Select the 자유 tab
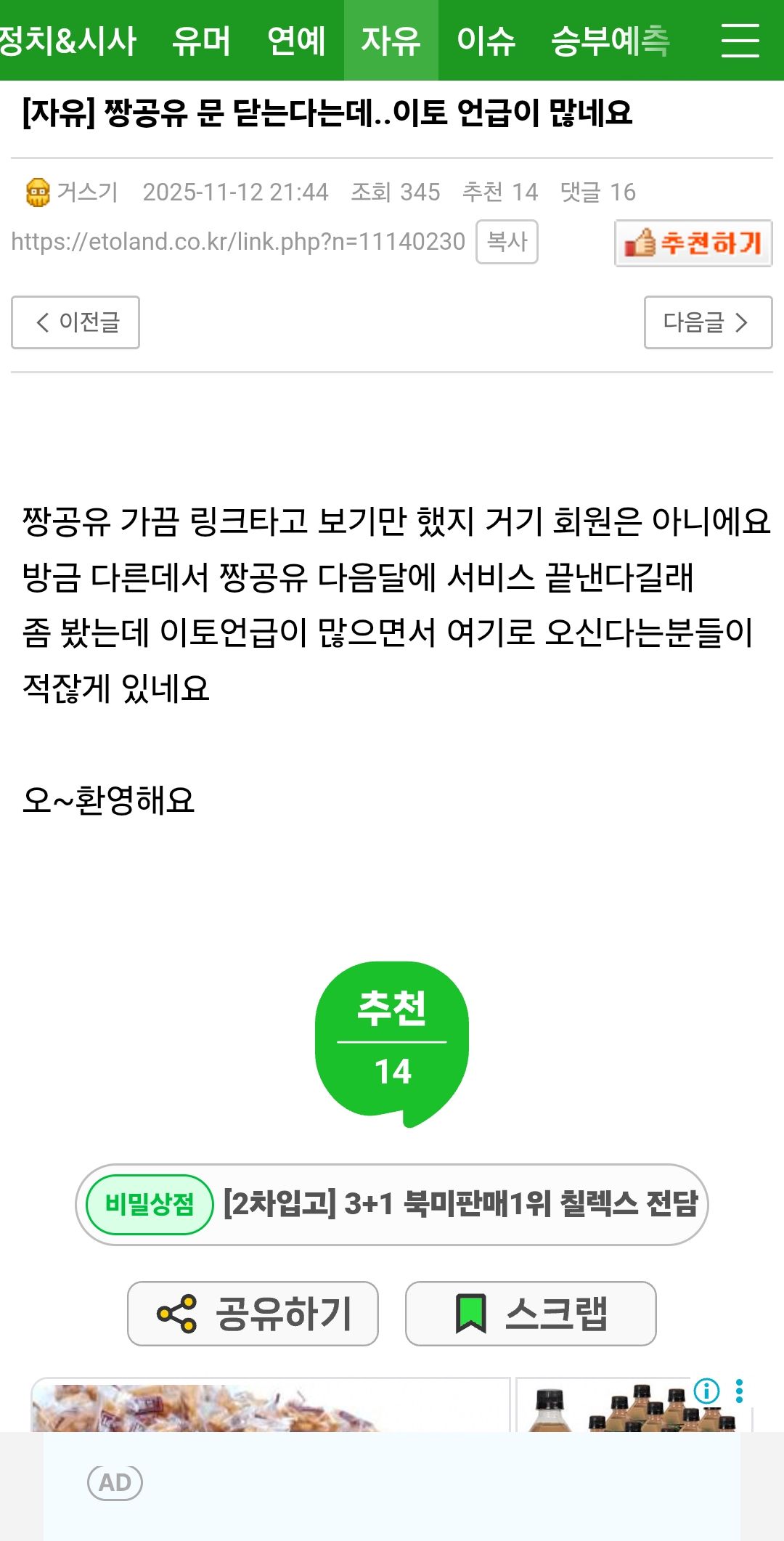This screenshot has height=1541, width=784. (x=391, y=41)
